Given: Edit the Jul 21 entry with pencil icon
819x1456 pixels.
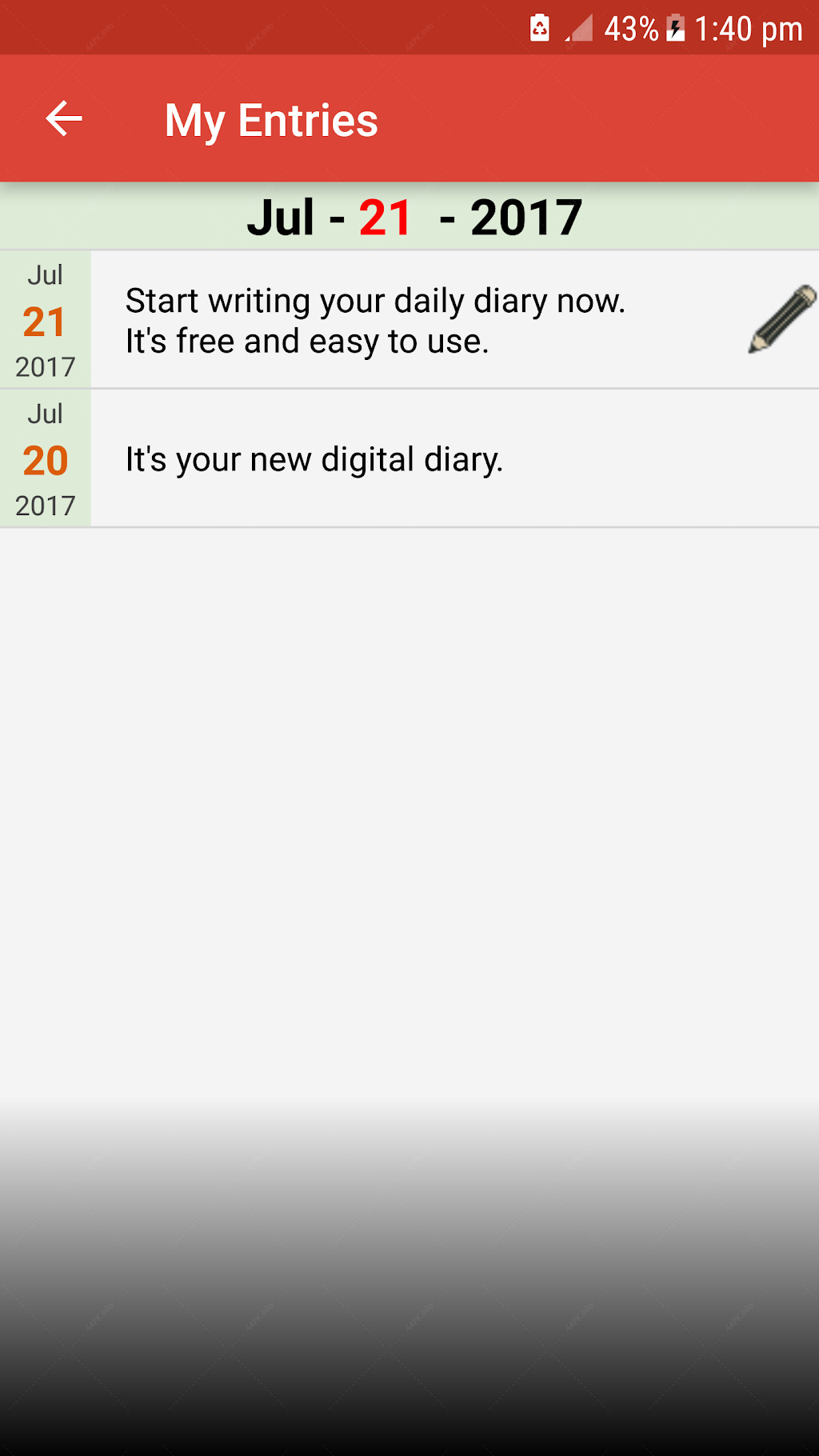Looking at the screenshot, I should coord(782,319).
